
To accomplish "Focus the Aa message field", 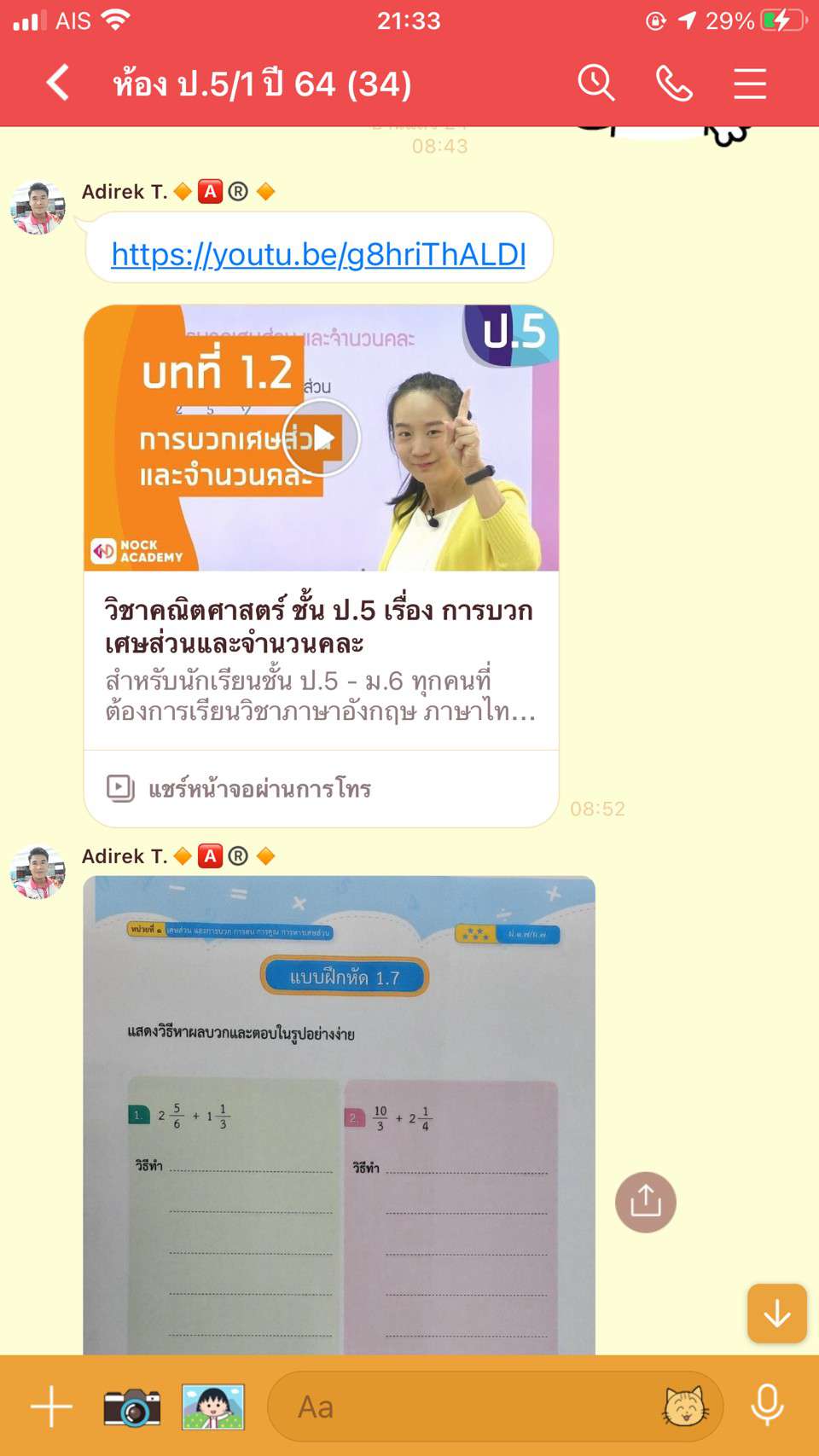I will click(x=461, y=1407).
